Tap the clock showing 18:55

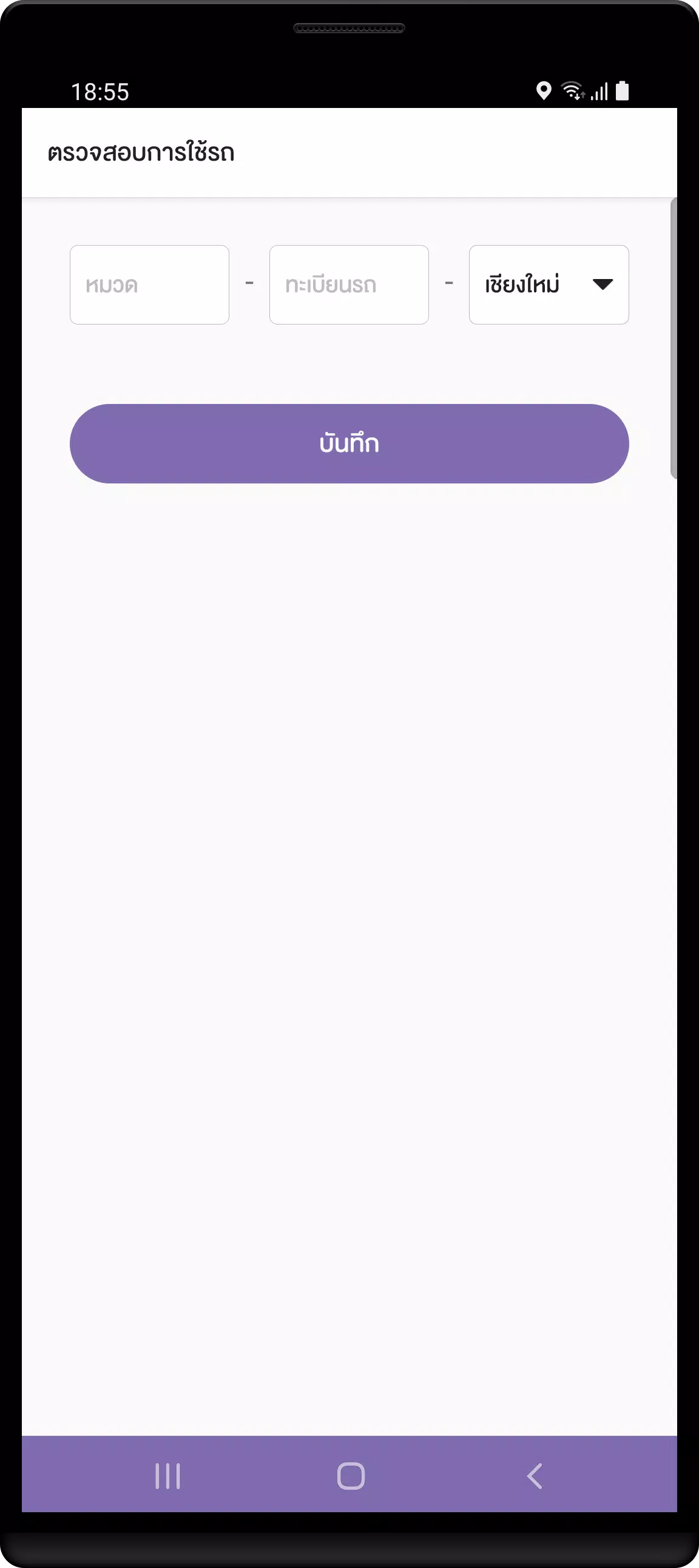(x=100, y=92)
